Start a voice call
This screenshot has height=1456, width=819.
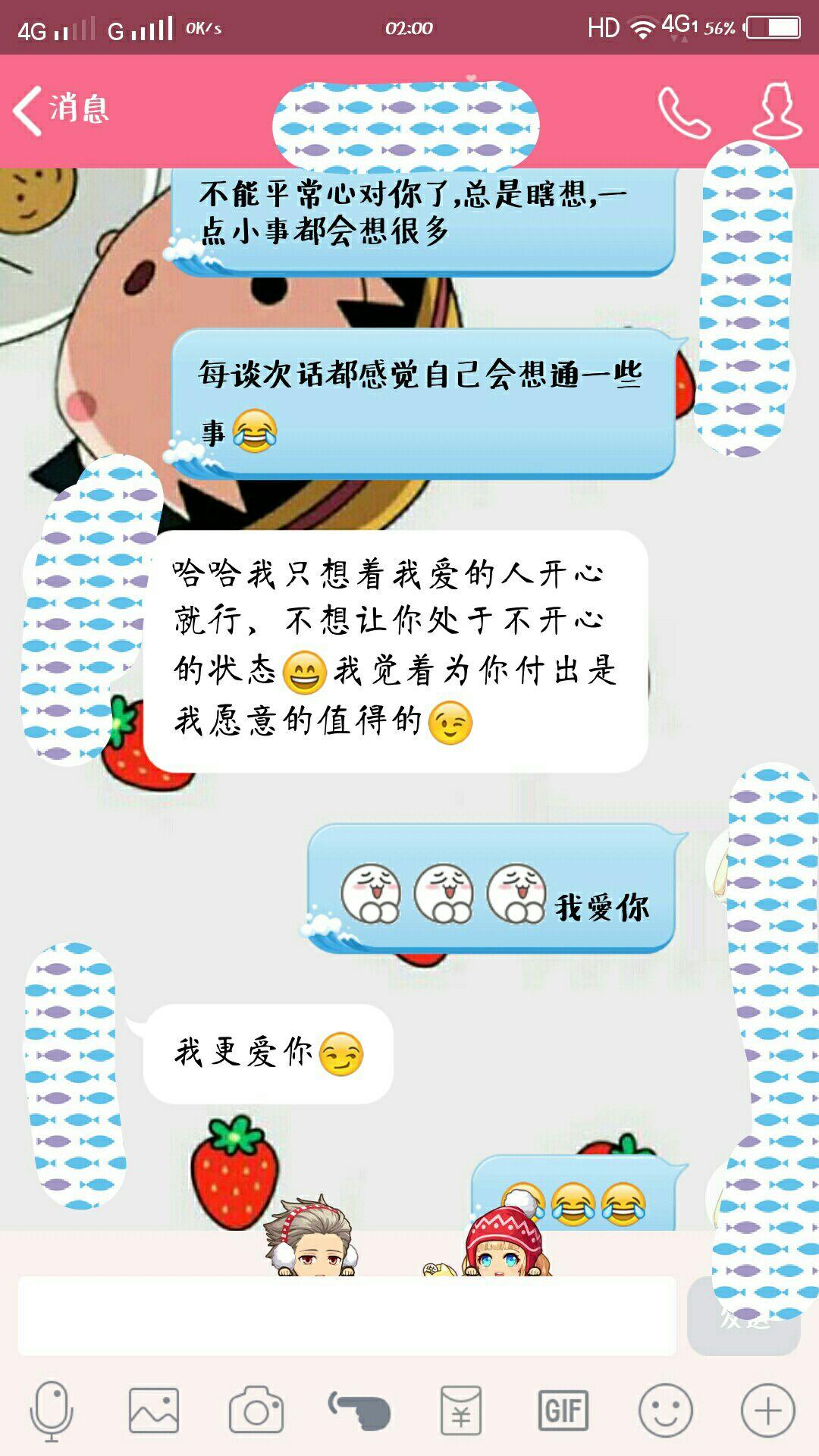(x=683, y=113)
